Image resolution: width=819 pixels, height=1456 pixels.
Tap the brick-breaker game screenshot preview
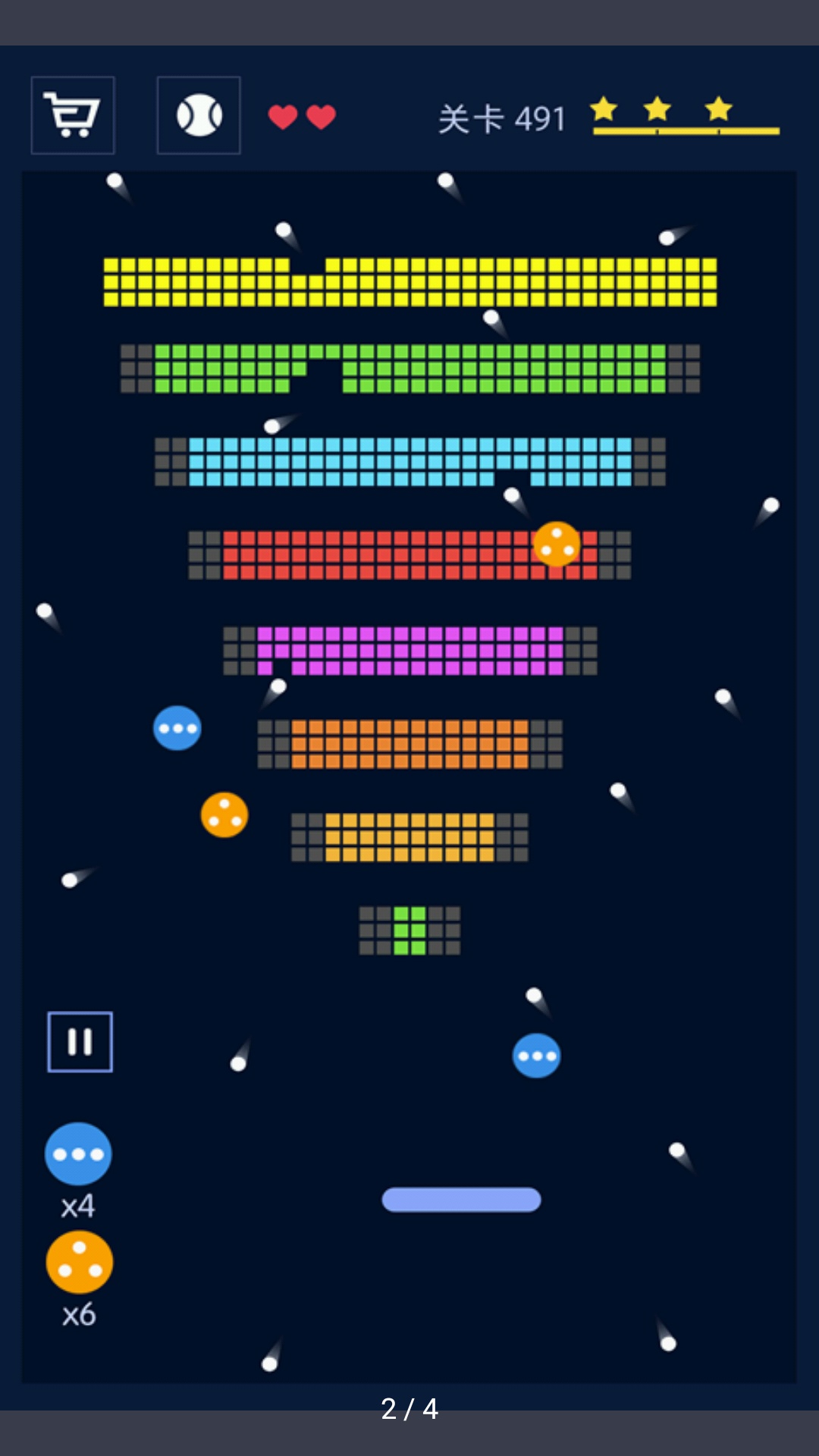(x=409, y=728)
